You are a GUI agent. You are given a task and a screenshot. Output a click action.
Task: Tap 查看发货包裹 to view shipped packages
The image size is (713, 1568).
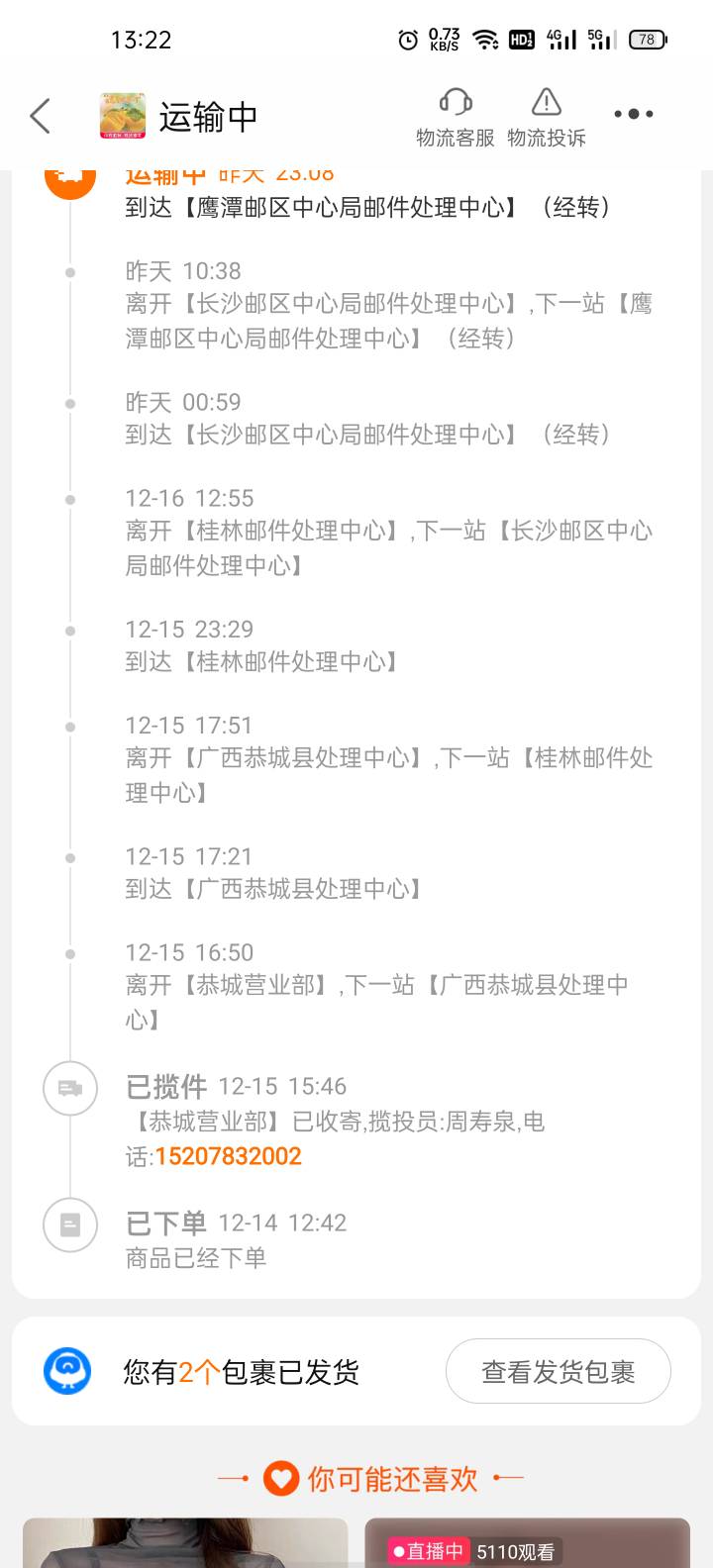tap(558, 1371)
